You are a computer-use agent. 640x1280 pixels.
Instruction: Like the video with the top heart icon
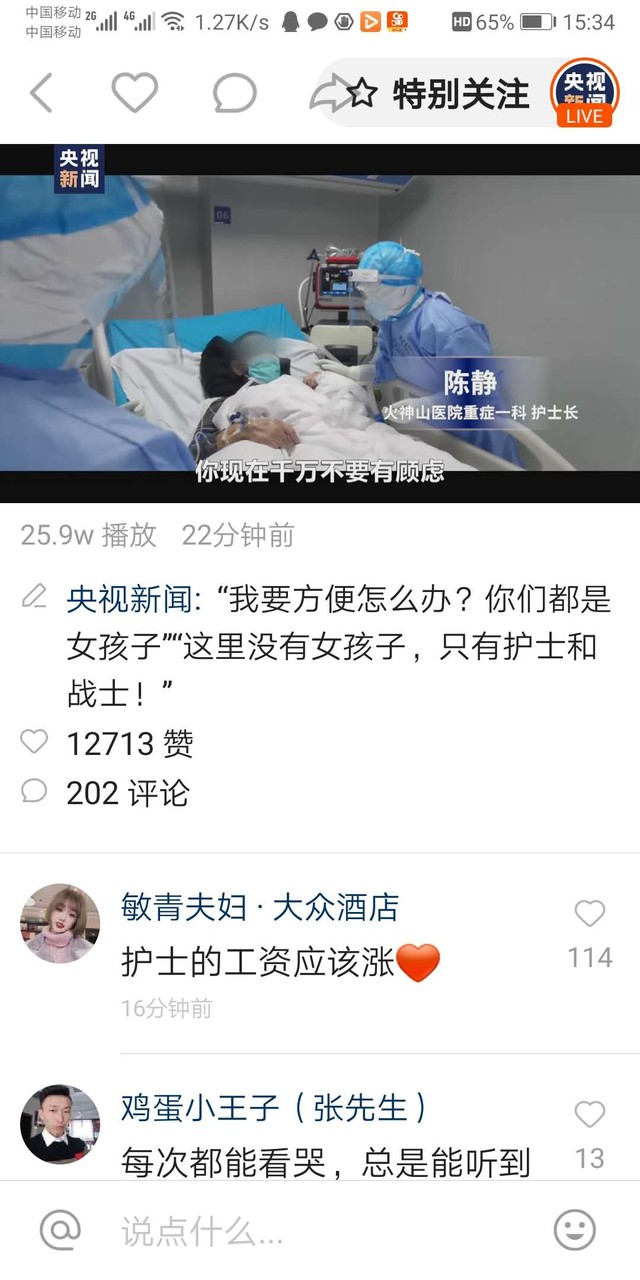pyautogui.click(x=134, y=93)
